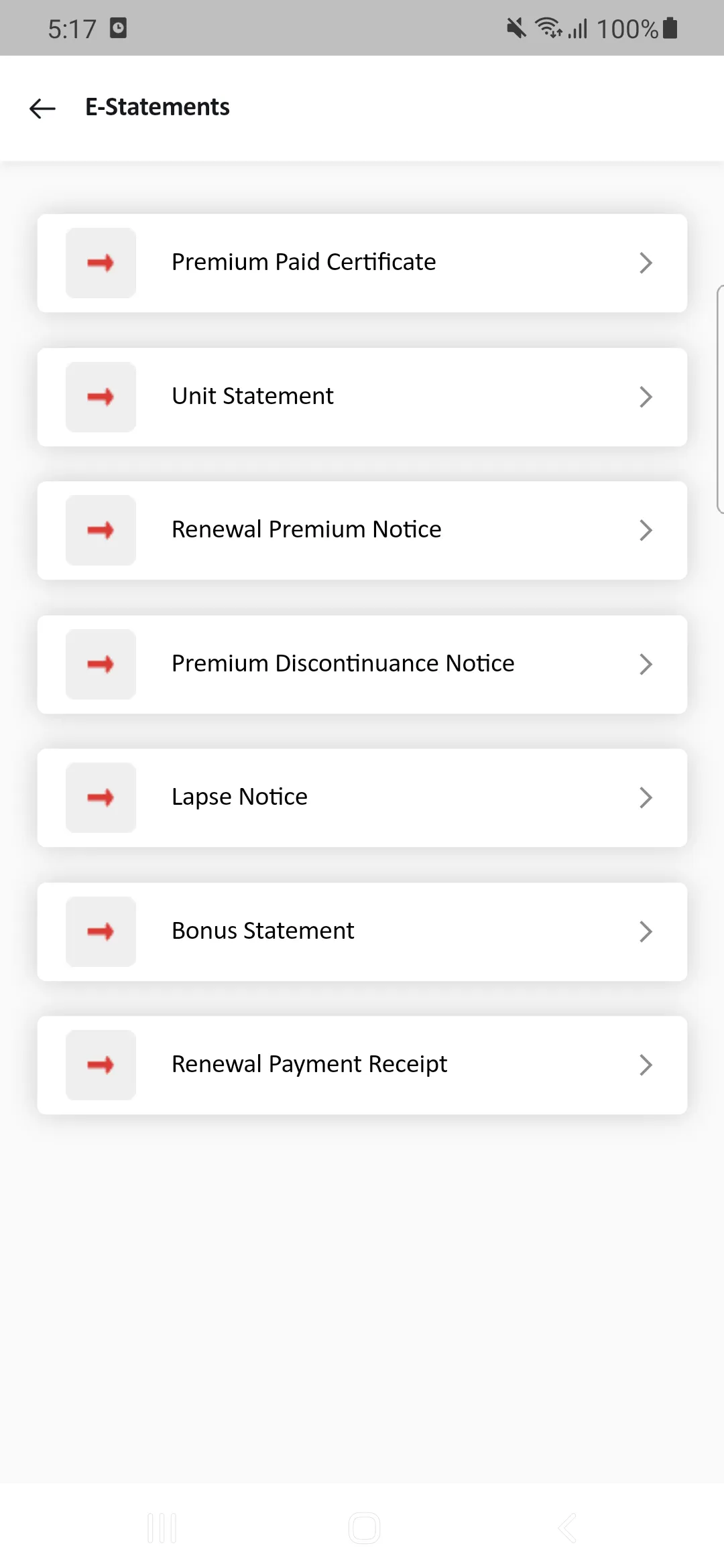This screenshot has width=724, height=1568.
Task: Tap the Back navigation button at bottom
Action: [566, 1528]
